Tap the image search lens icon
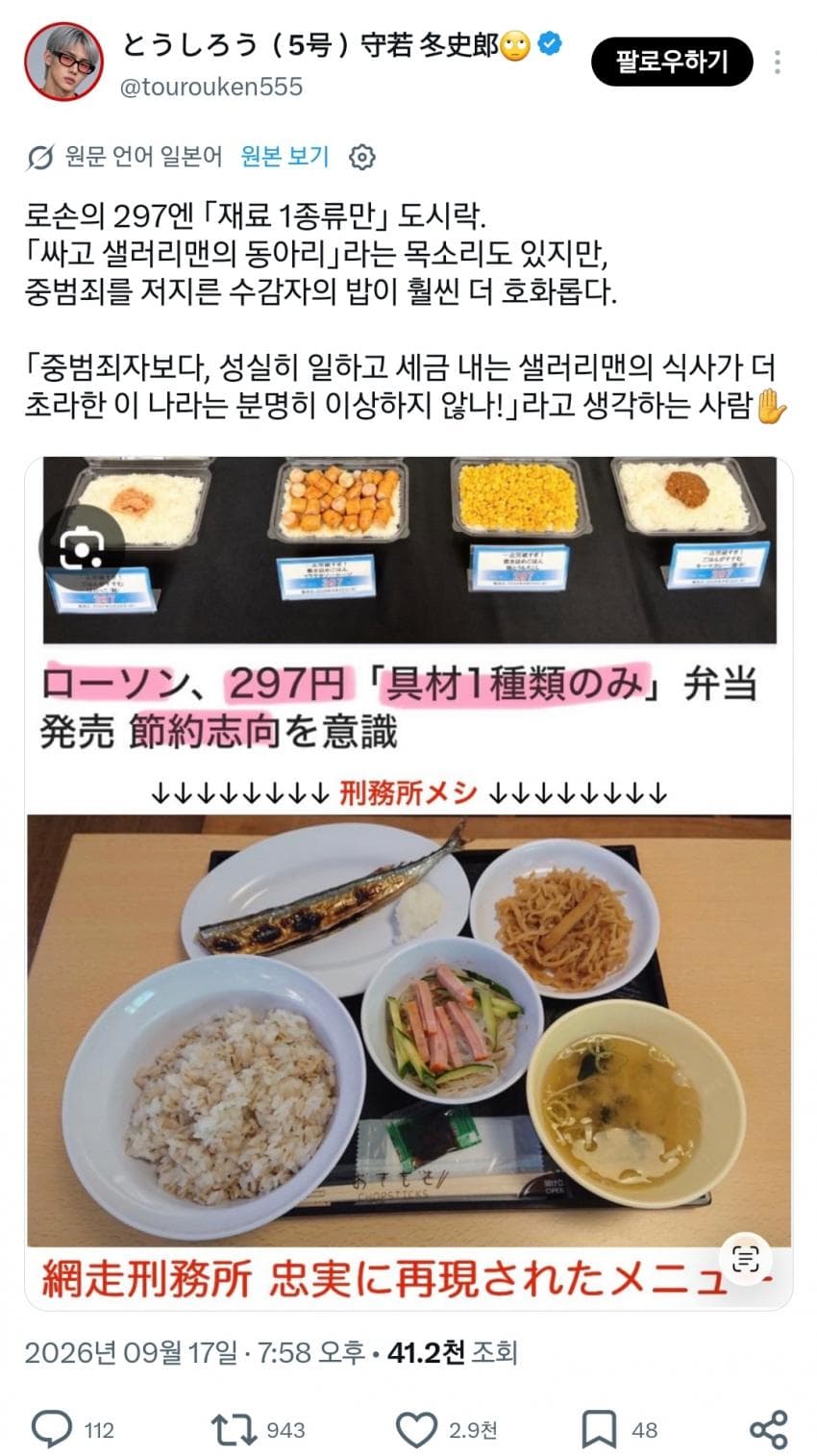This screenshot has width=817, height=1456. 82,547
